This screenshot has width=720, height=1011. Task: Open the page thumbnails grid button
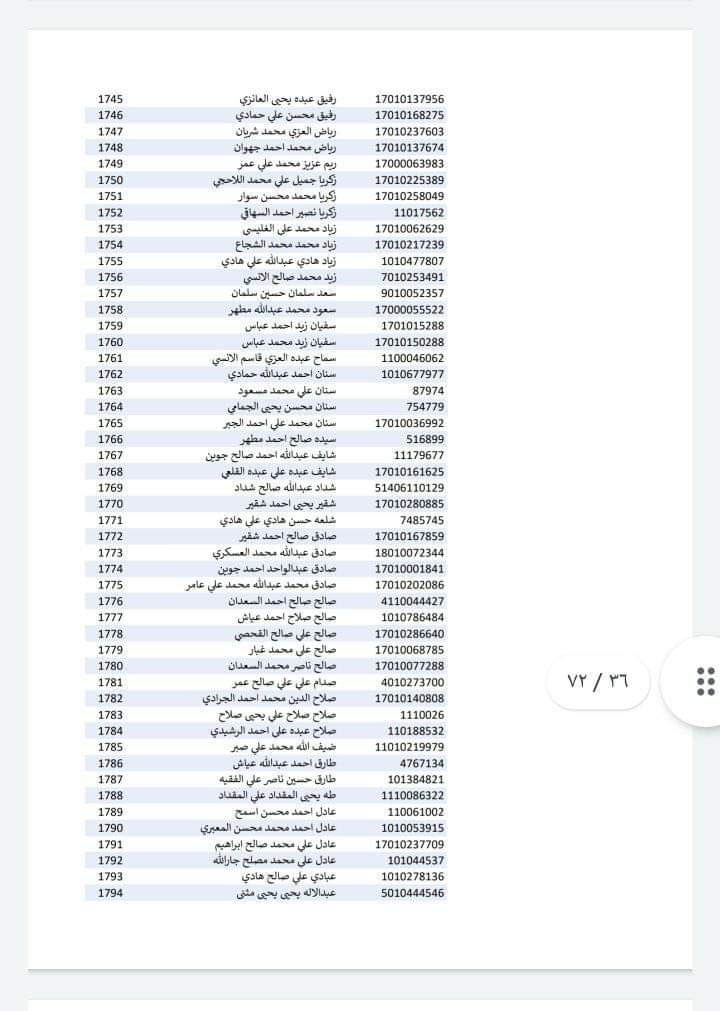pyautogui.click(x=704, y=681)
